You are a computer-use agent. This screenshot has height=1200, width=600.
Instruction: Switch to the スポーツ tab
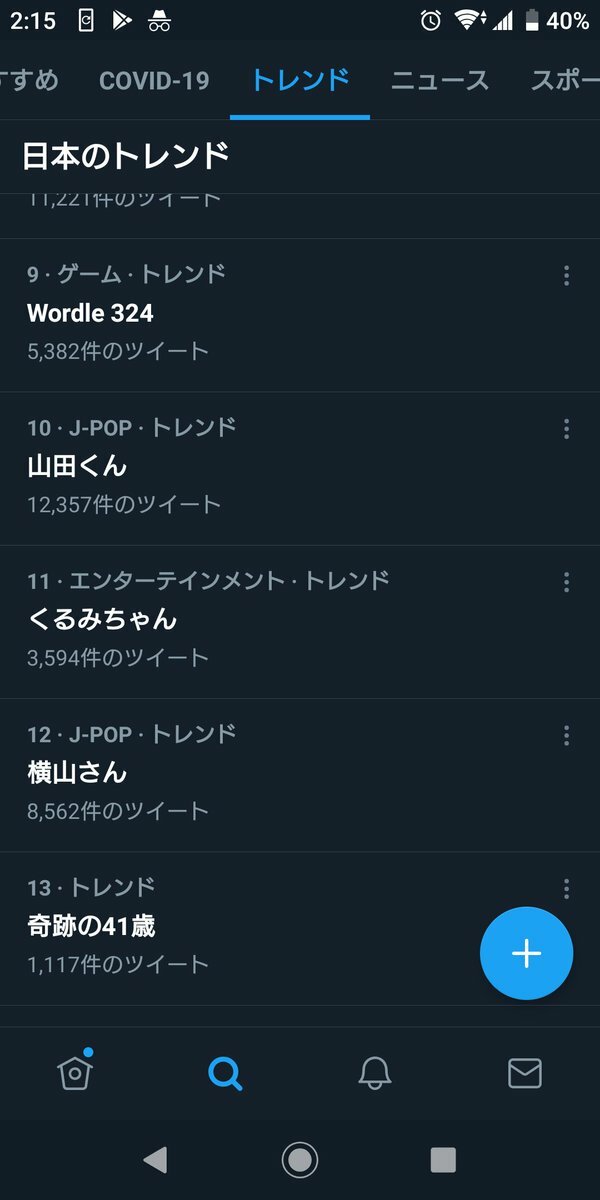click(x=565, y=80)
